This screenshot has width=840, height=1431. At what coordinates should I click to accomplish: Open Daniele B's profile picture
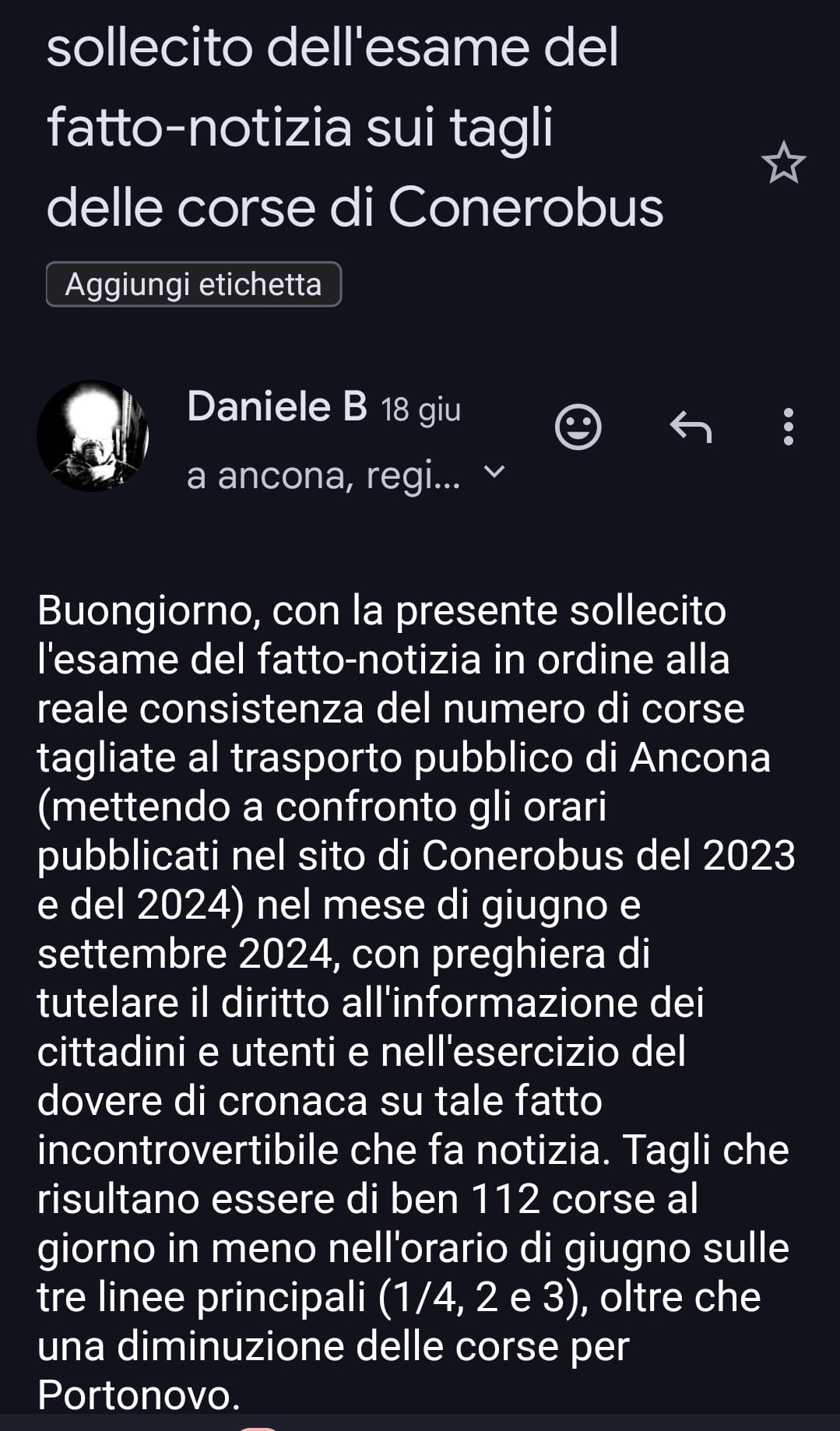coord(93,435)
